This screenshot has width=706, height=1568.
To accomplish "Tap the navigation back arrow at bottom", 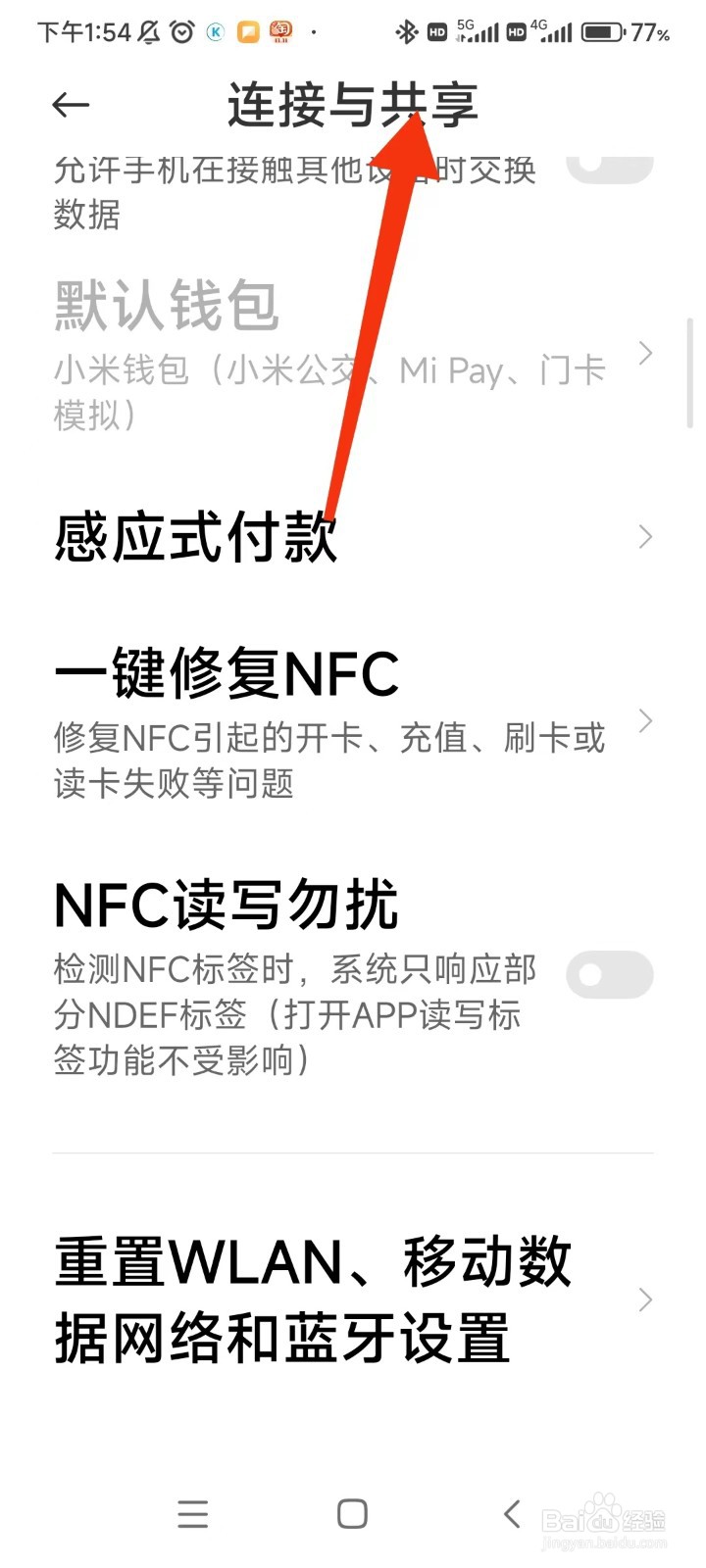I will click(510, 1514).
